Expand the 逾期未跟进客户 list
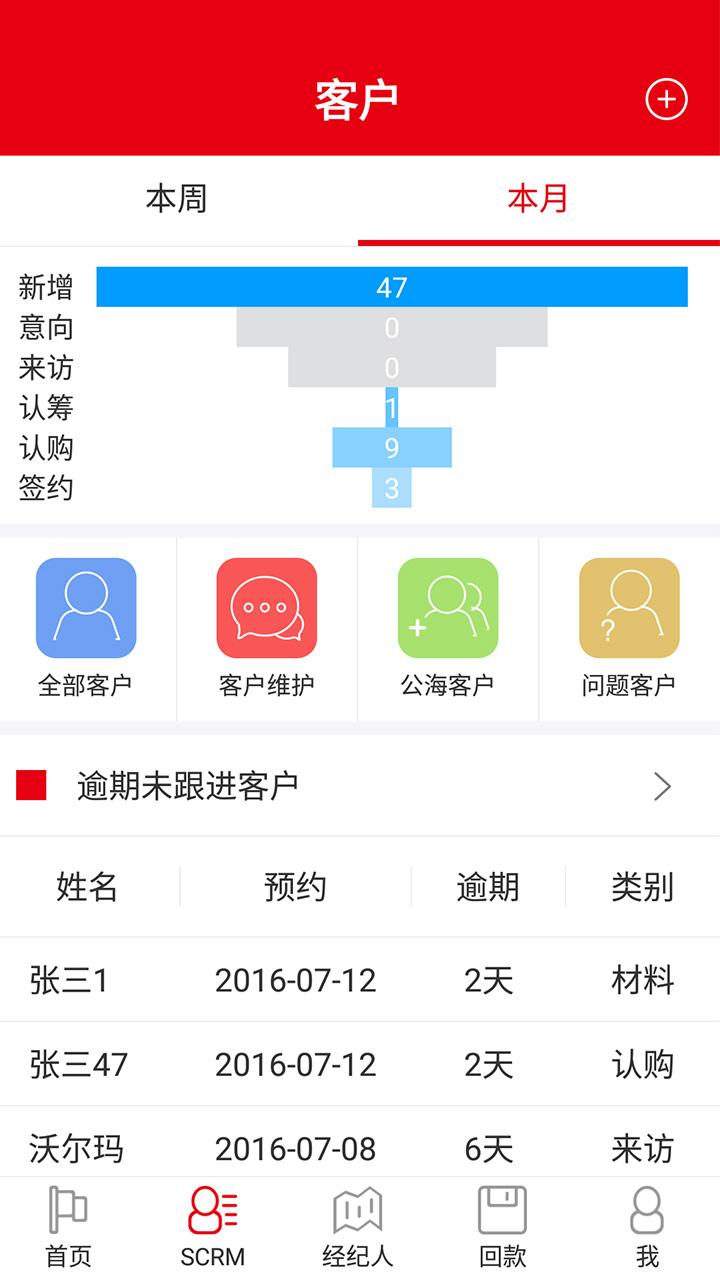The image size is (720, 1280). [x=661, y=787]
